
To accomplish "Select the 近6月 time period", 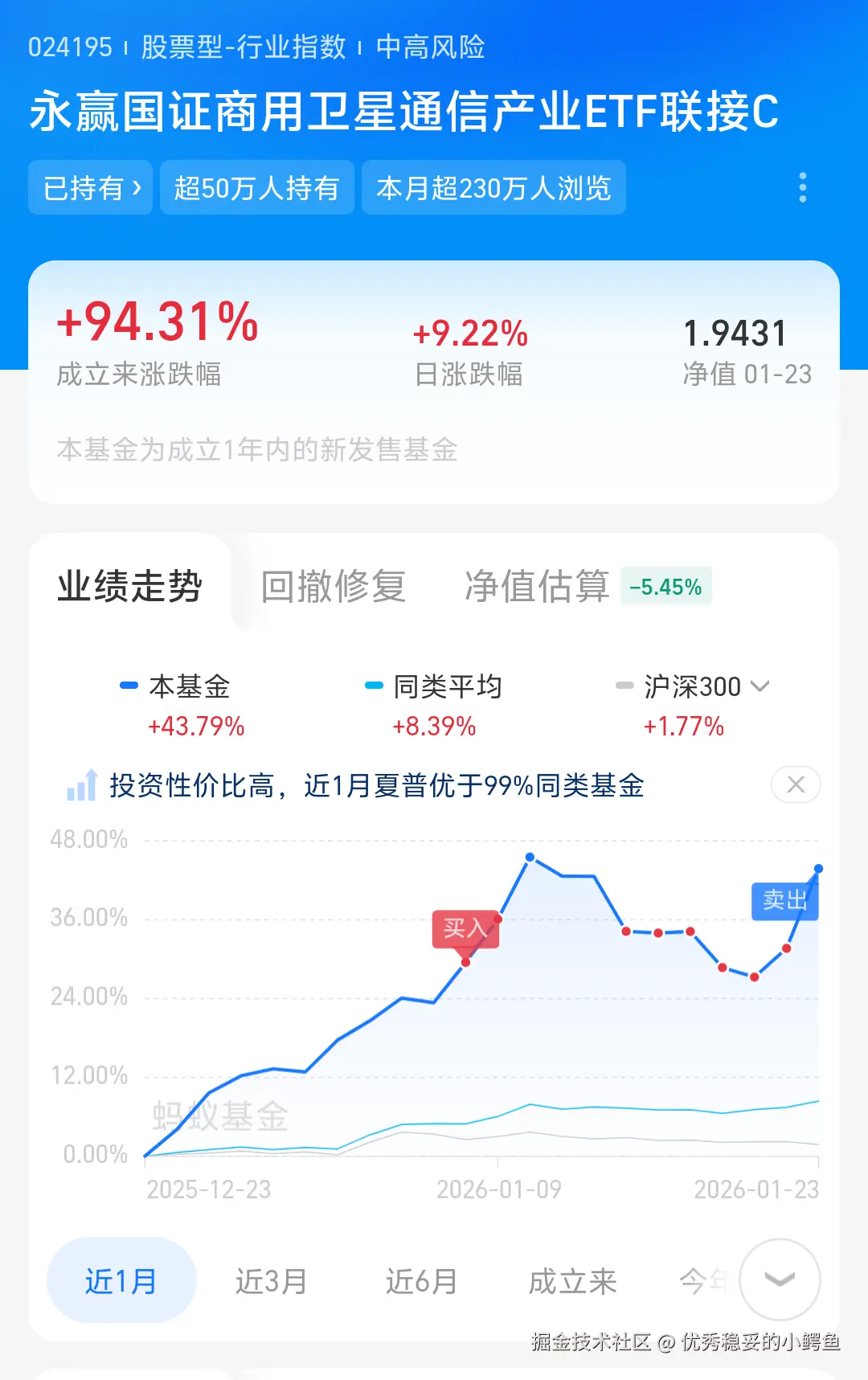I will [423, 1281].
